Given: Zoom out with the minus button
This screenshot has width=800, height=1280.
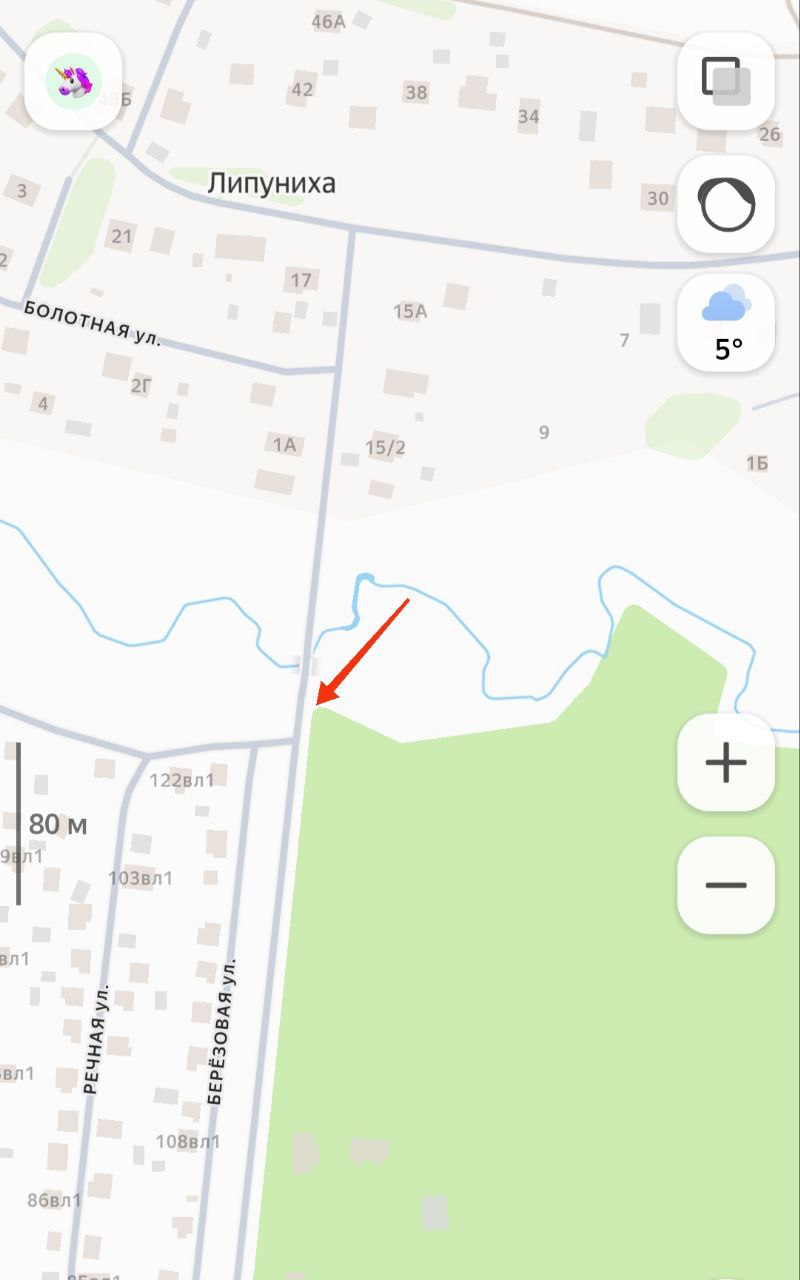Looking at the screenshot, I should pyautogui.click(x=726, y=885).
